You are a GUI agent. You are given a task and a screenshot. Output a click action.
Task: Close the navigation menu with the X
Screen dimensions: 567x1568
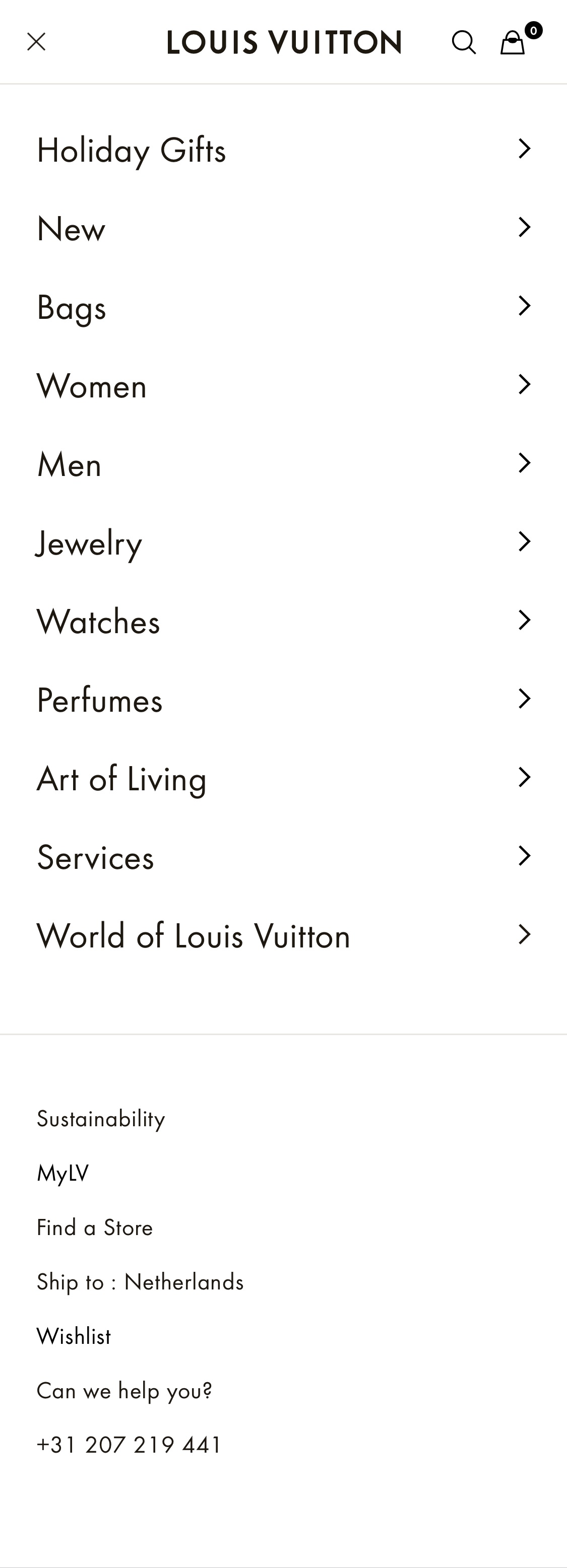tap(37, 41)
